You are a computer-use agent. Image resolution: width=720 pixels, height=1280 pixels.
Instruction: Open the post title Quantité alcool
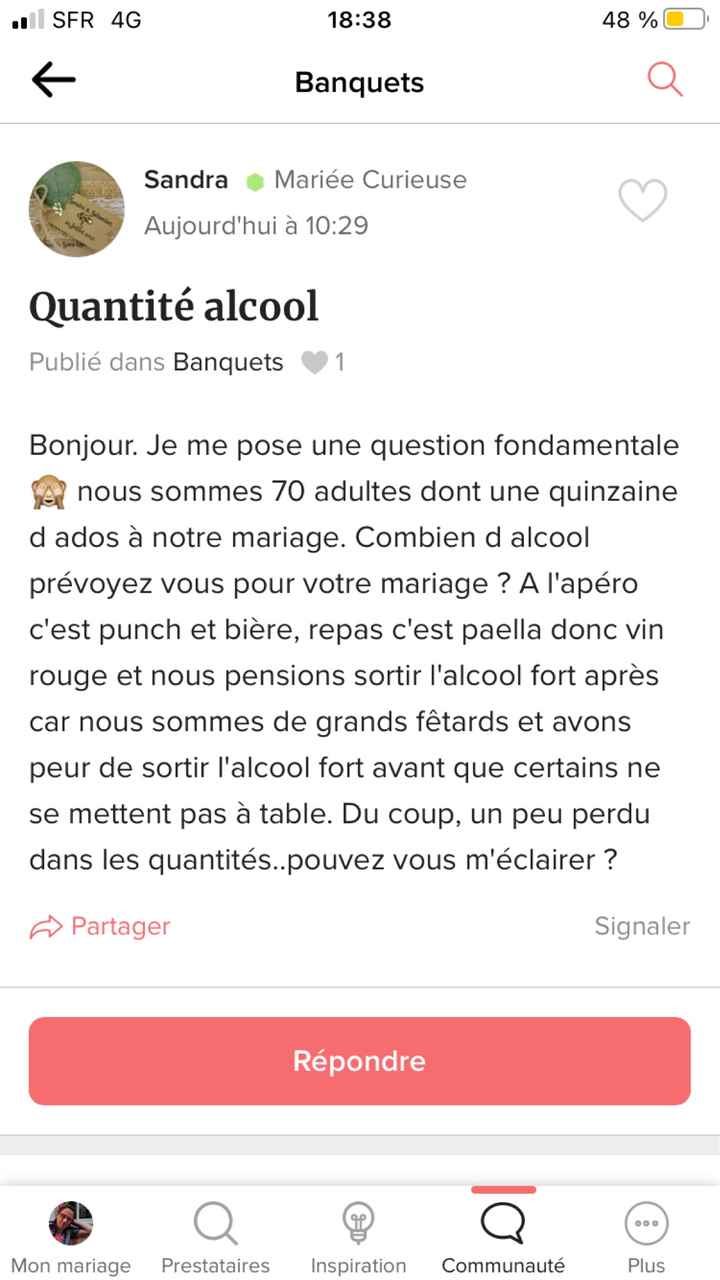point(173,307)
